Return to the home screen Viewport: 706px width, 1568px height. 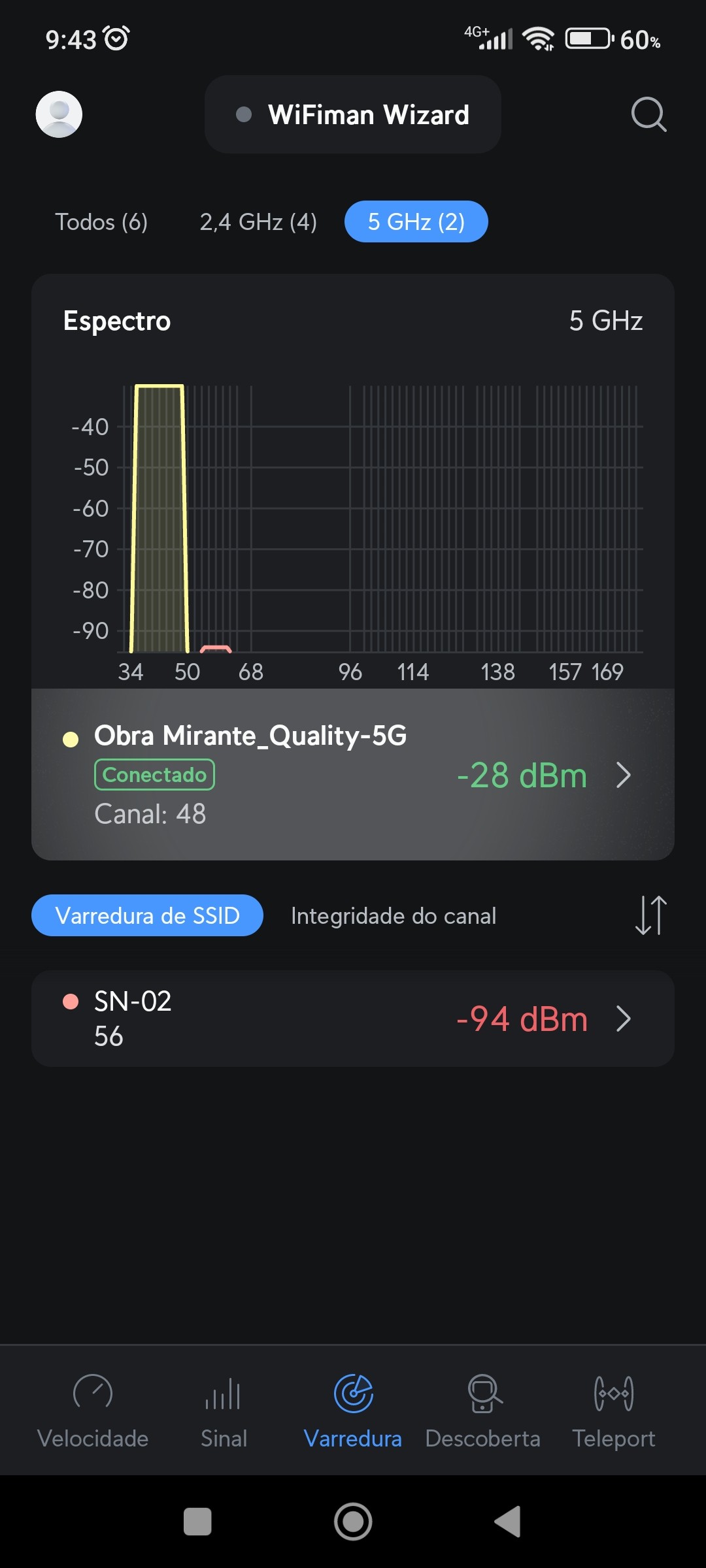pyautogui.click(x=353, y=1522)
